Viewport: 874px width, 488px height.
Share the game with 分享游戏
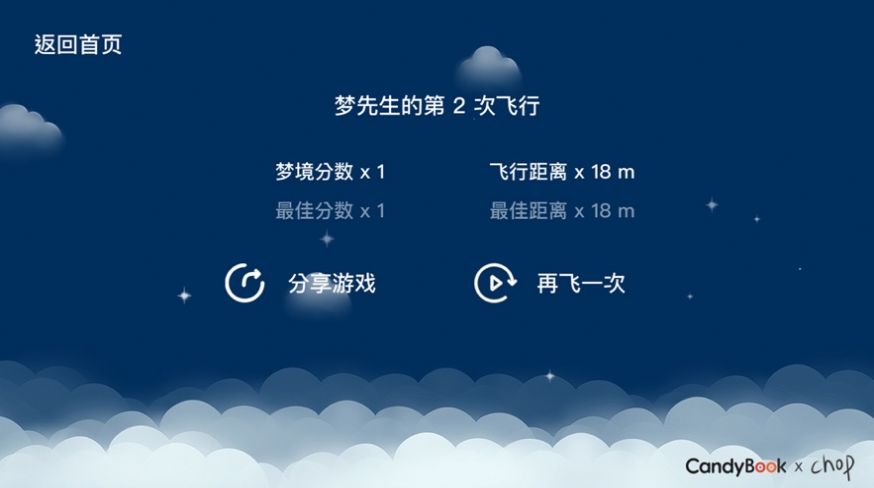[x=301, y=283]
